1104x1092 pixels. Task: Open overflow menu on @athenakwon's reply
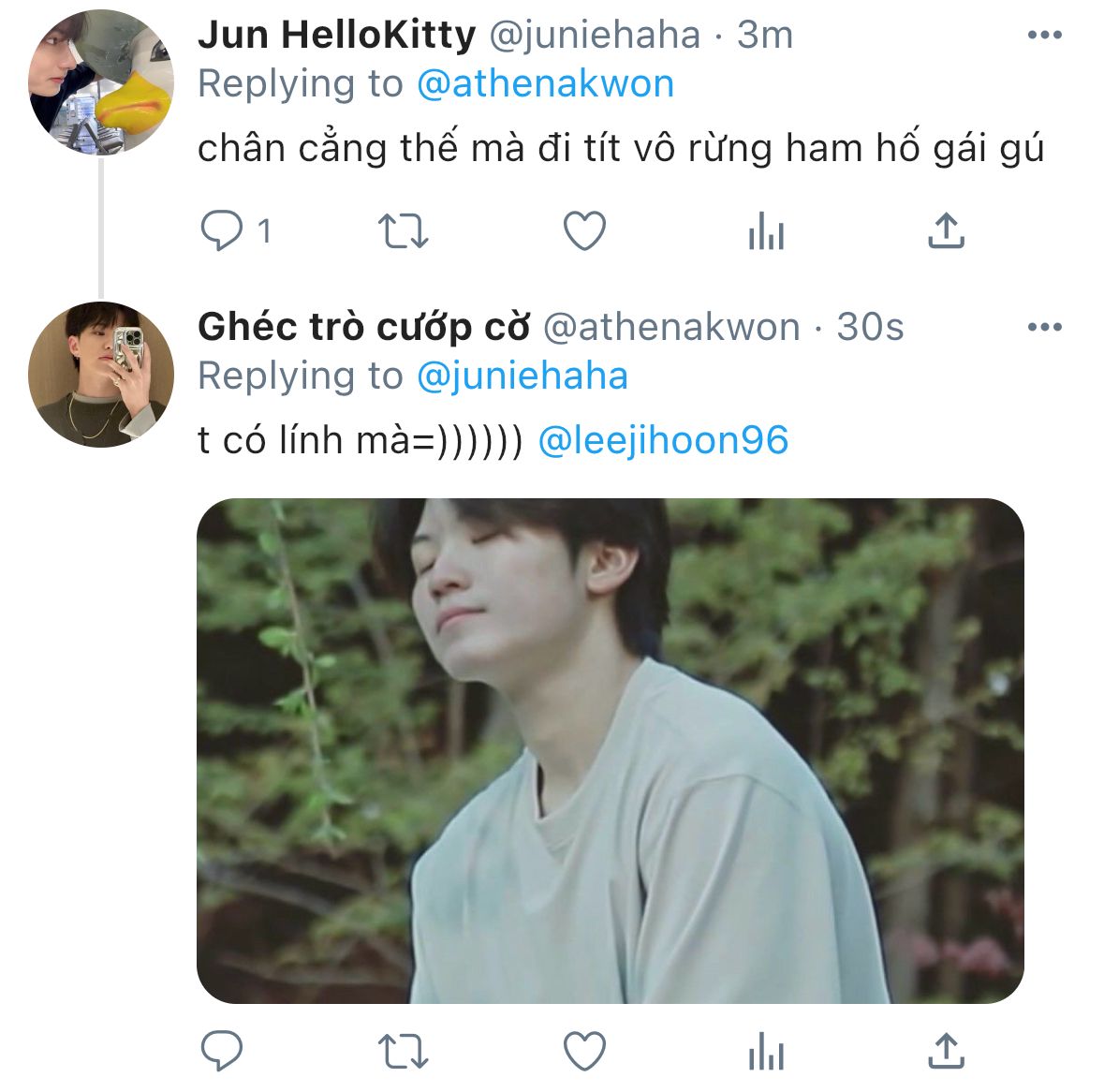coord(1044,327)
